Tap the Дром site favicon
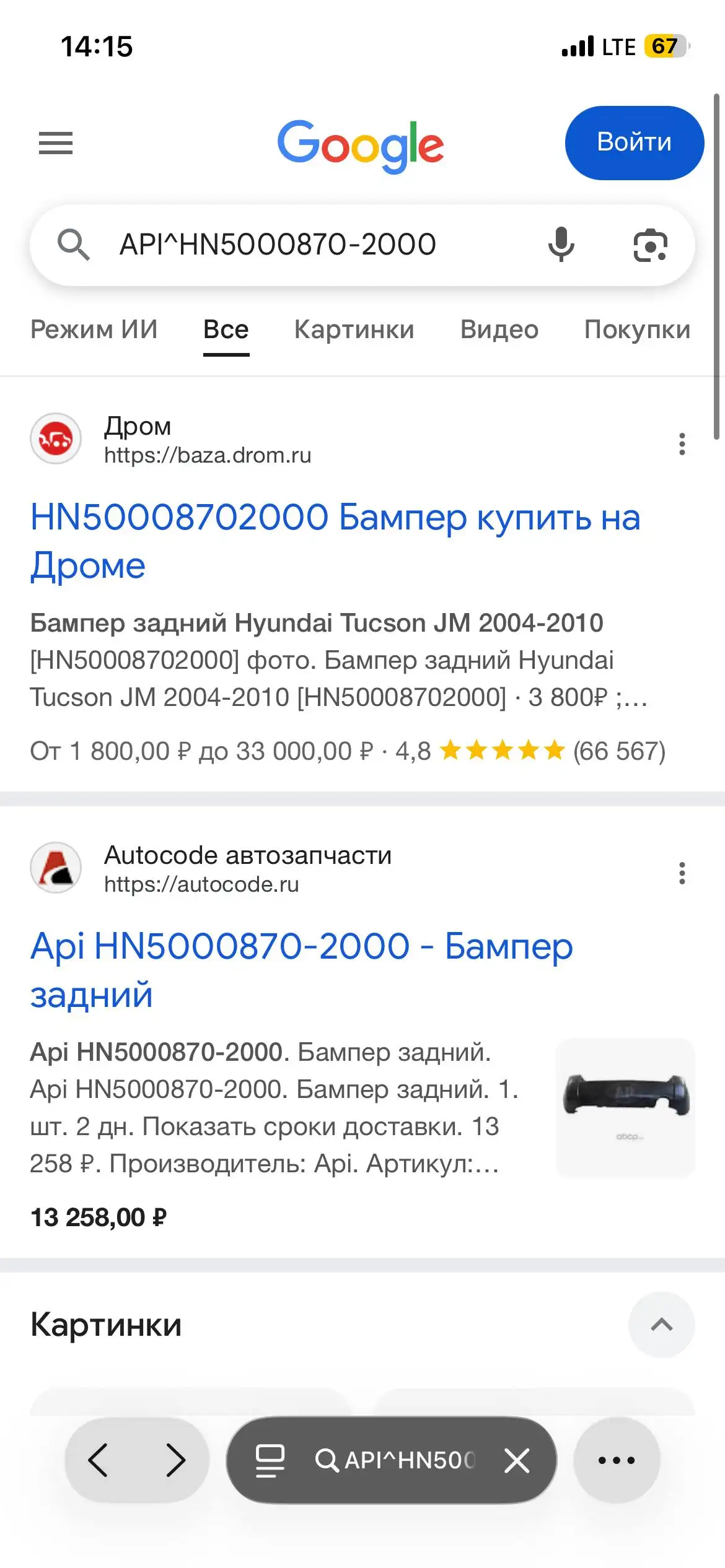The width and height of the screenshot is (725, 1568). click(x=56, y=438)
